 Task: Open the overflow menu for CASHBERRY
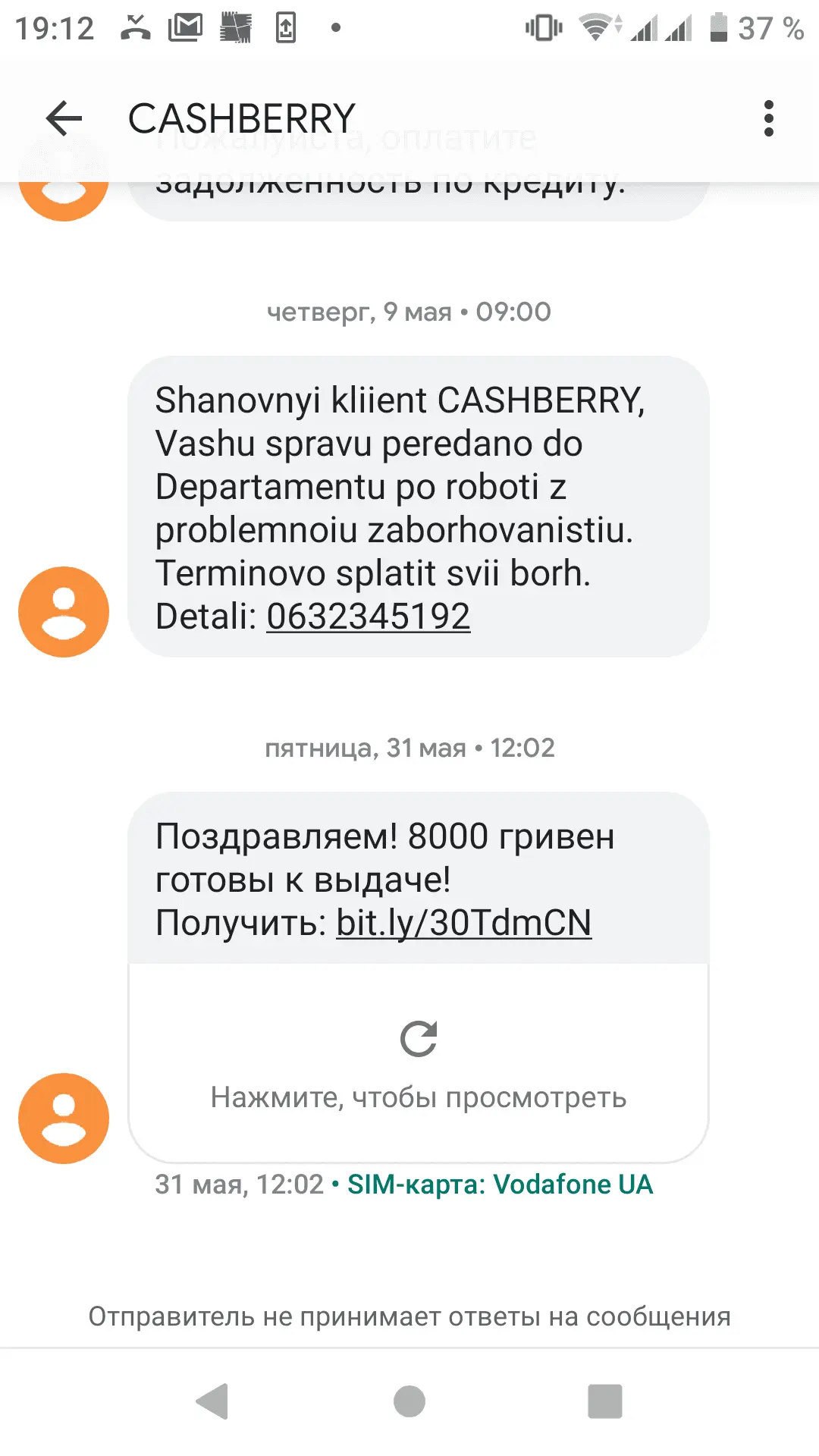coord(768,118)
